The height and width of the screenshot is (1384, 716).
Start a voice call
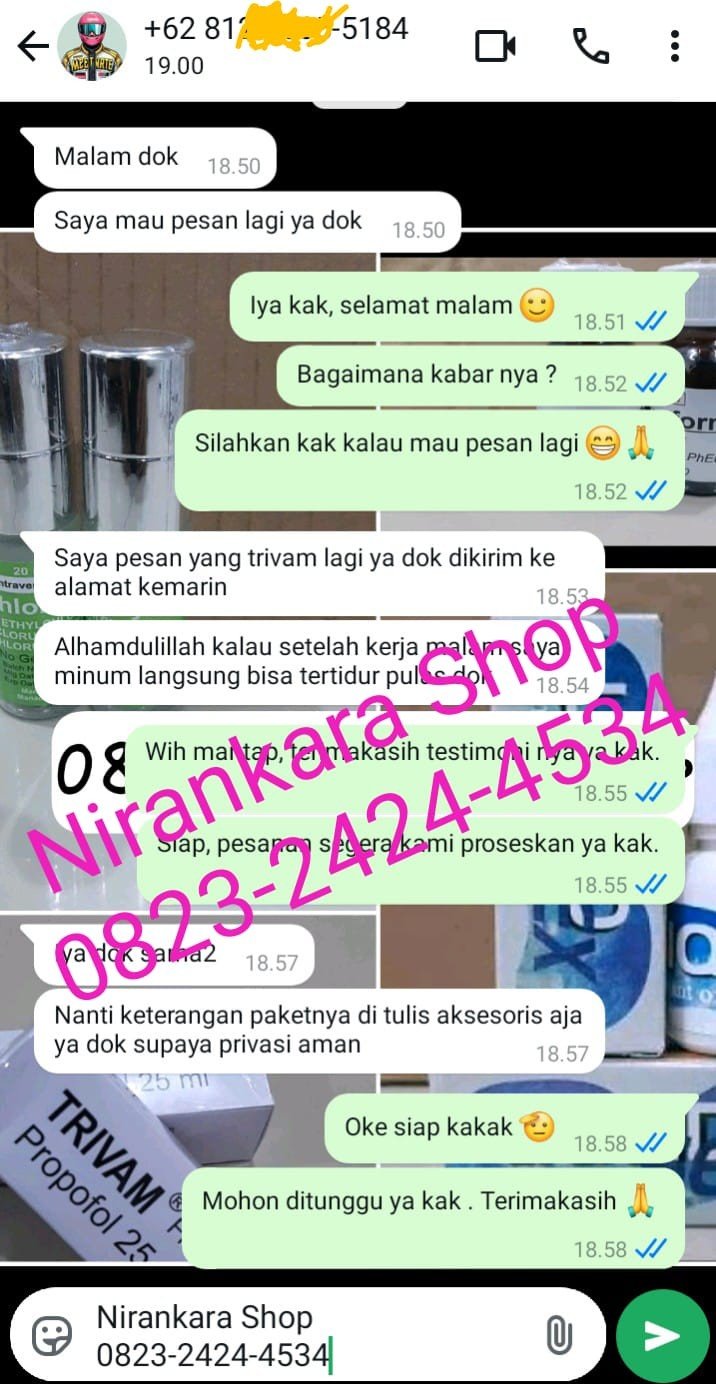click(x=589, y=46)
